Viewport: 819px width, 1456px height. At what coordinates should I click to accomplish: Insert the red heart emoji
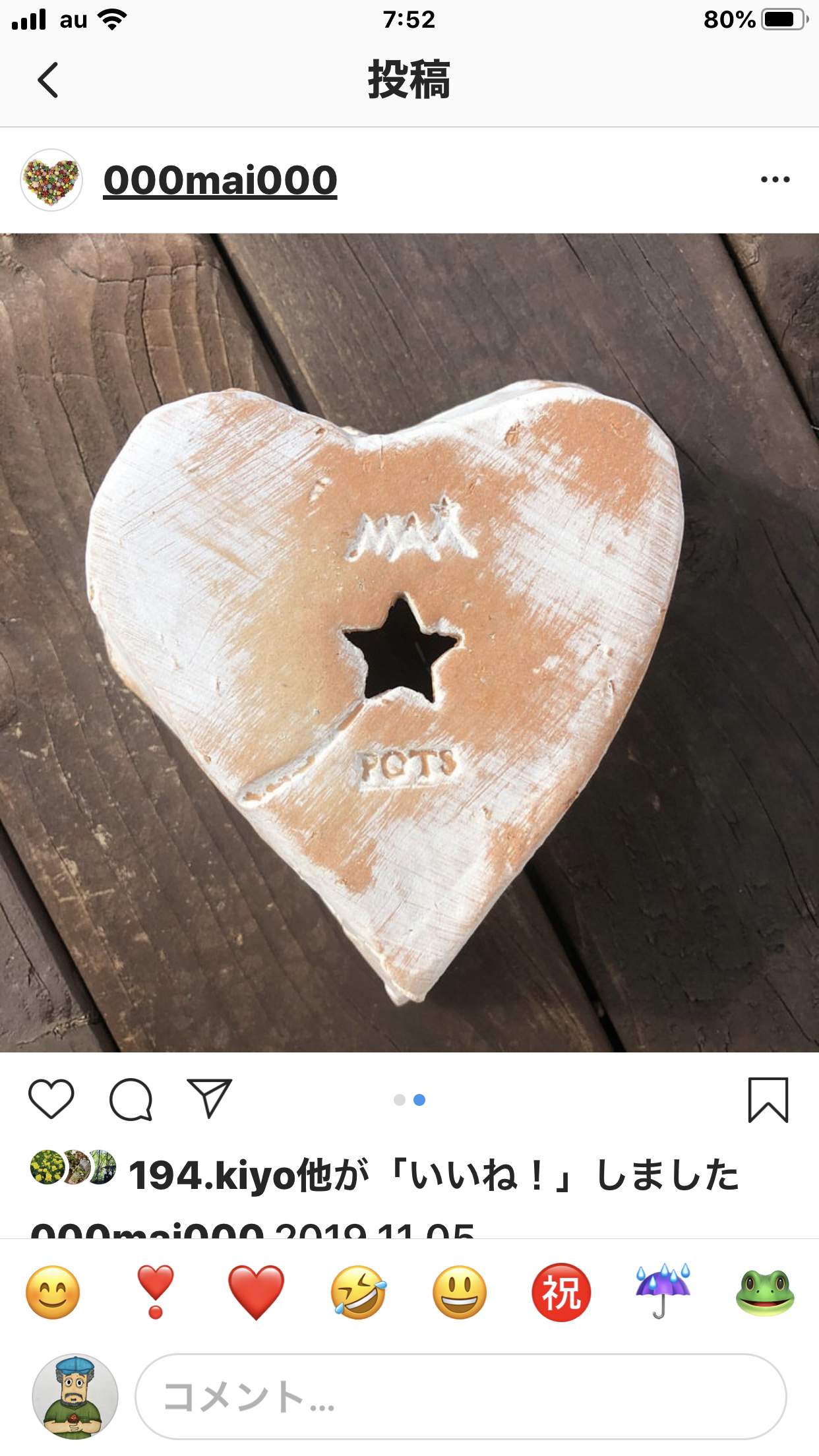pos(256,1292)
